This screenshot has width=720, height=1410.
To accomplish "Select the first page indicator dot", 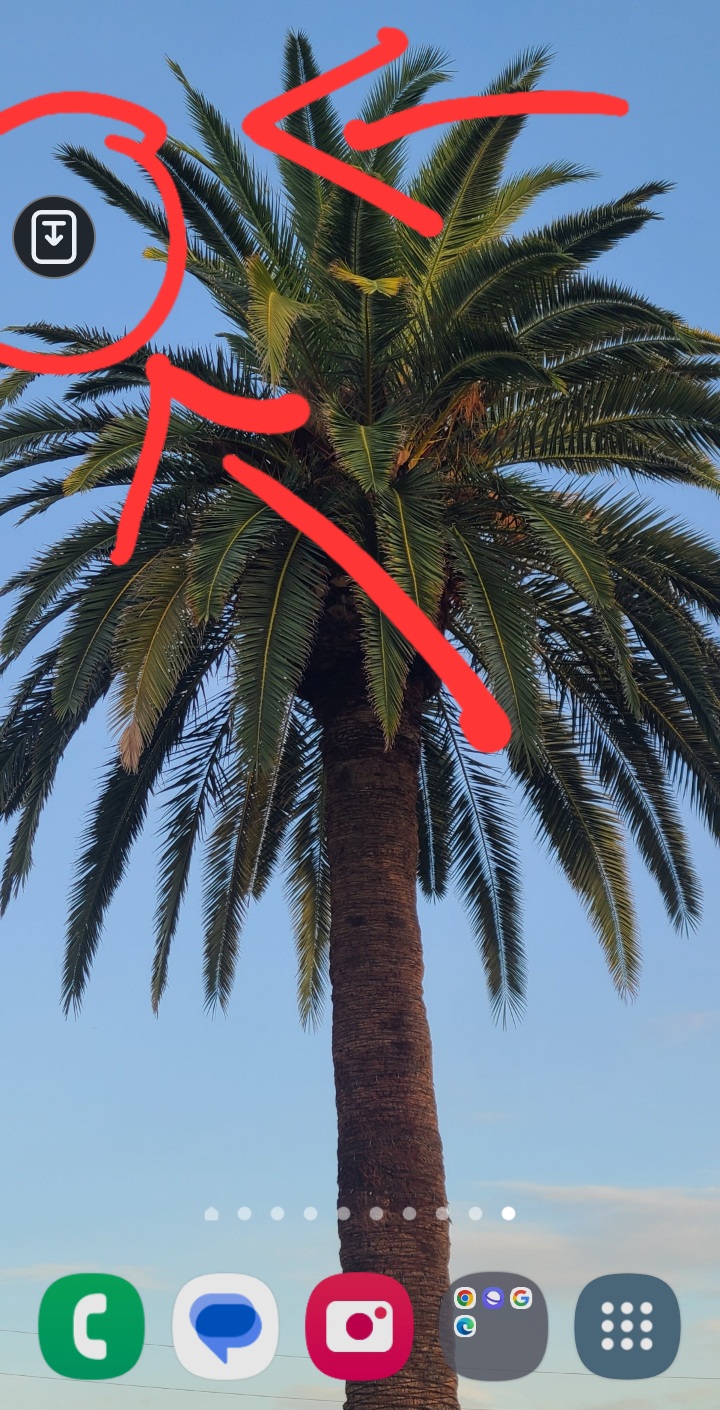I will pos(211,1213).
